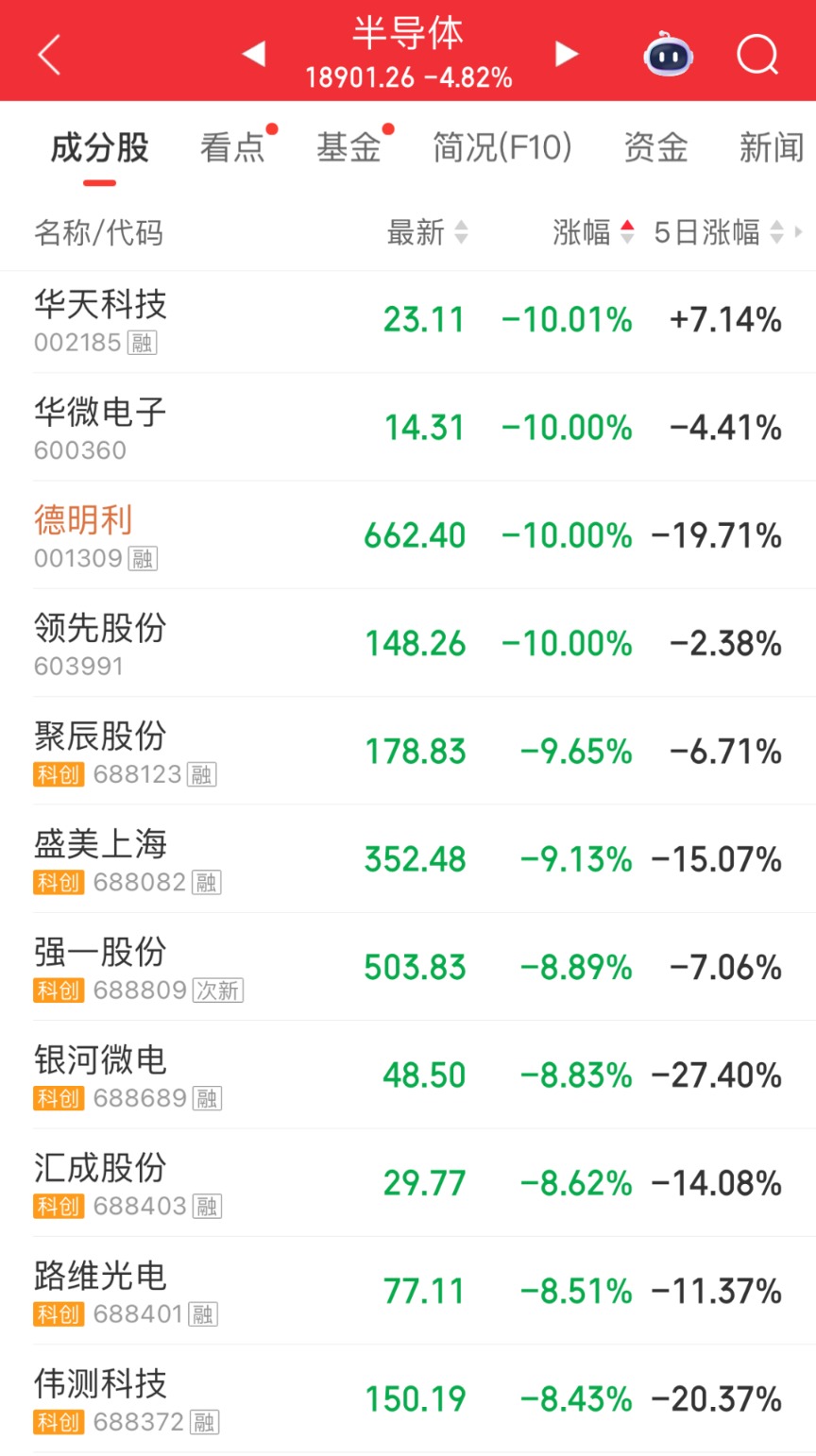The image size is (816, 1456).
Task: Open the robot assistant icon
Action: pos(668,54)
